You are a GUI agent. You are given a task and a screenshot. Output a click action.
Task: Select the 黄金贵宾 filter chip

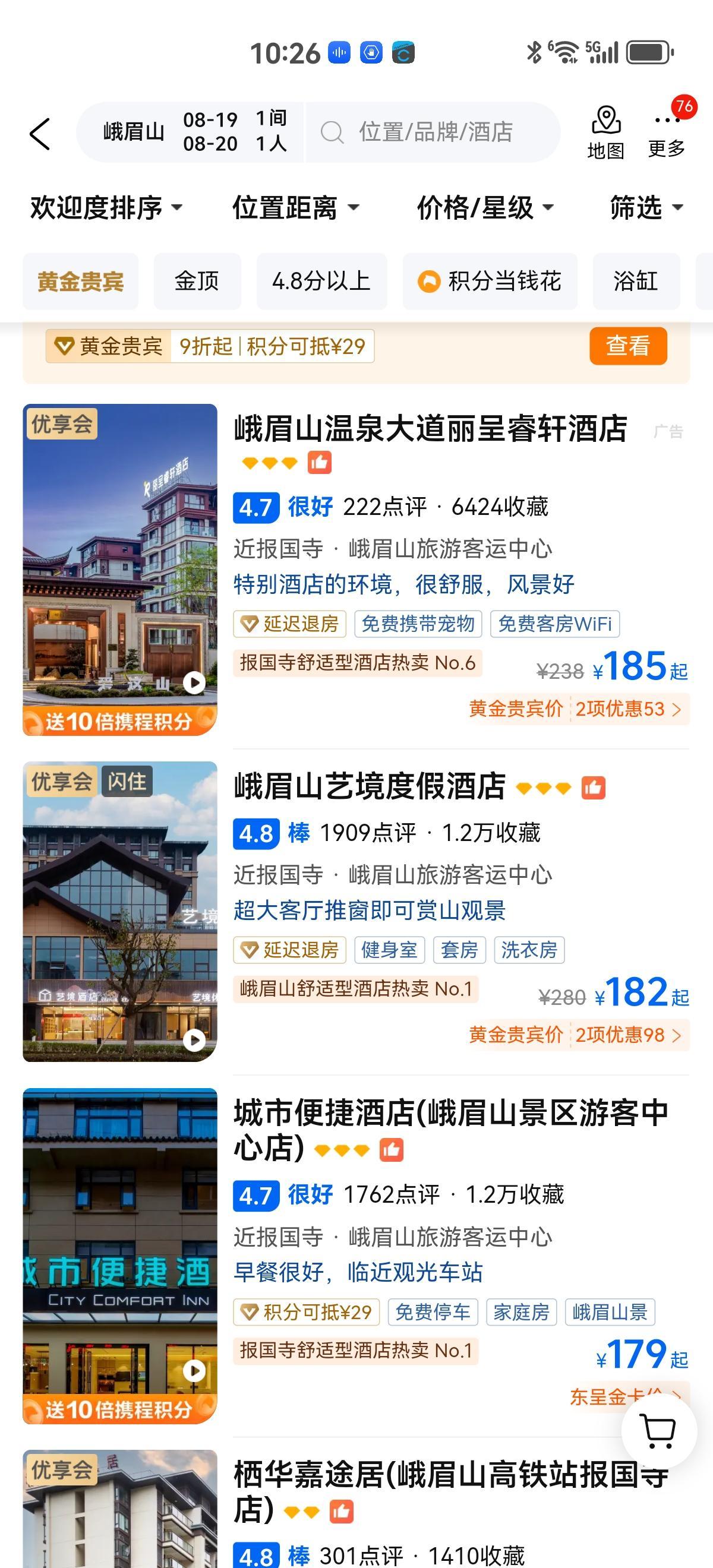80,281
